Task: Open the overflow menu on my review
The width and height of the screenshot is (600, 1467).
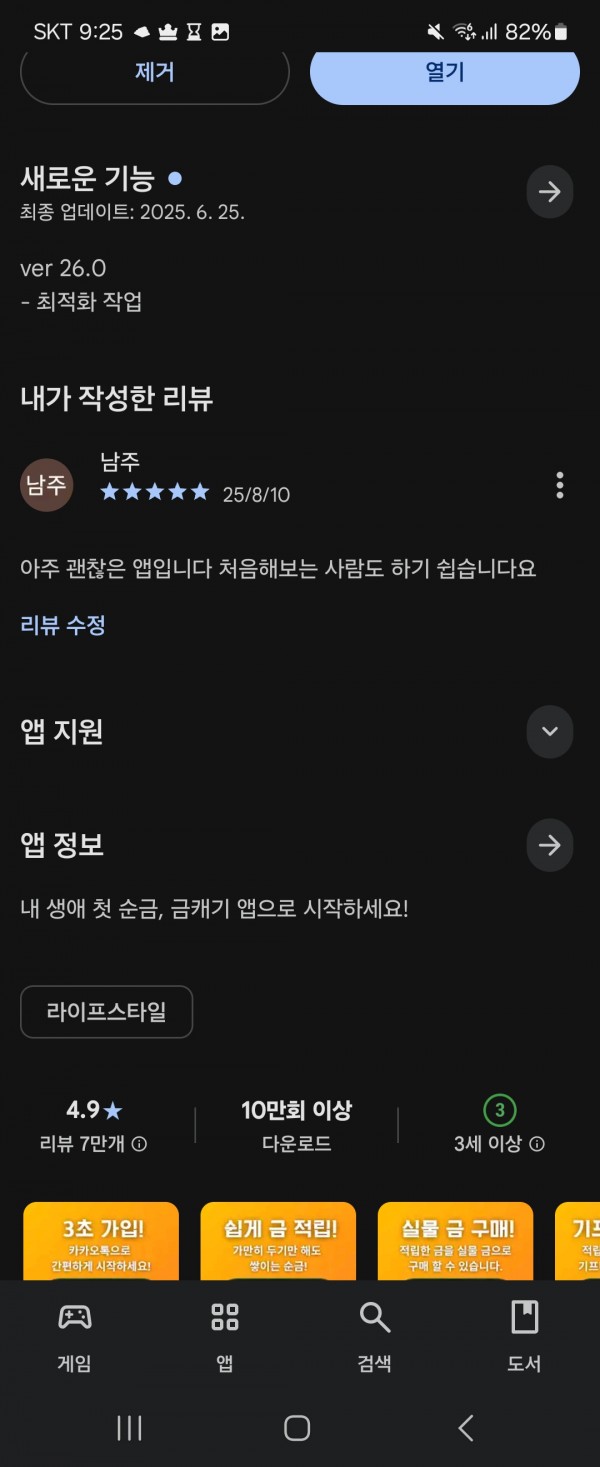Action: click(559, 485)
